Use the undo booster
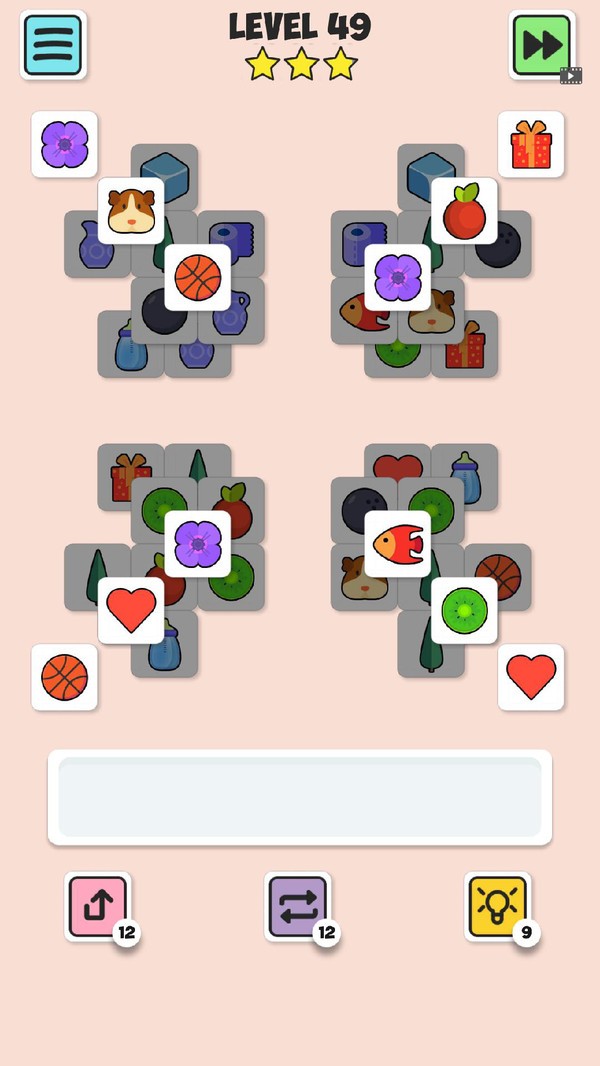The width and height of the screenshot is (600, 1066). [98, 906]
